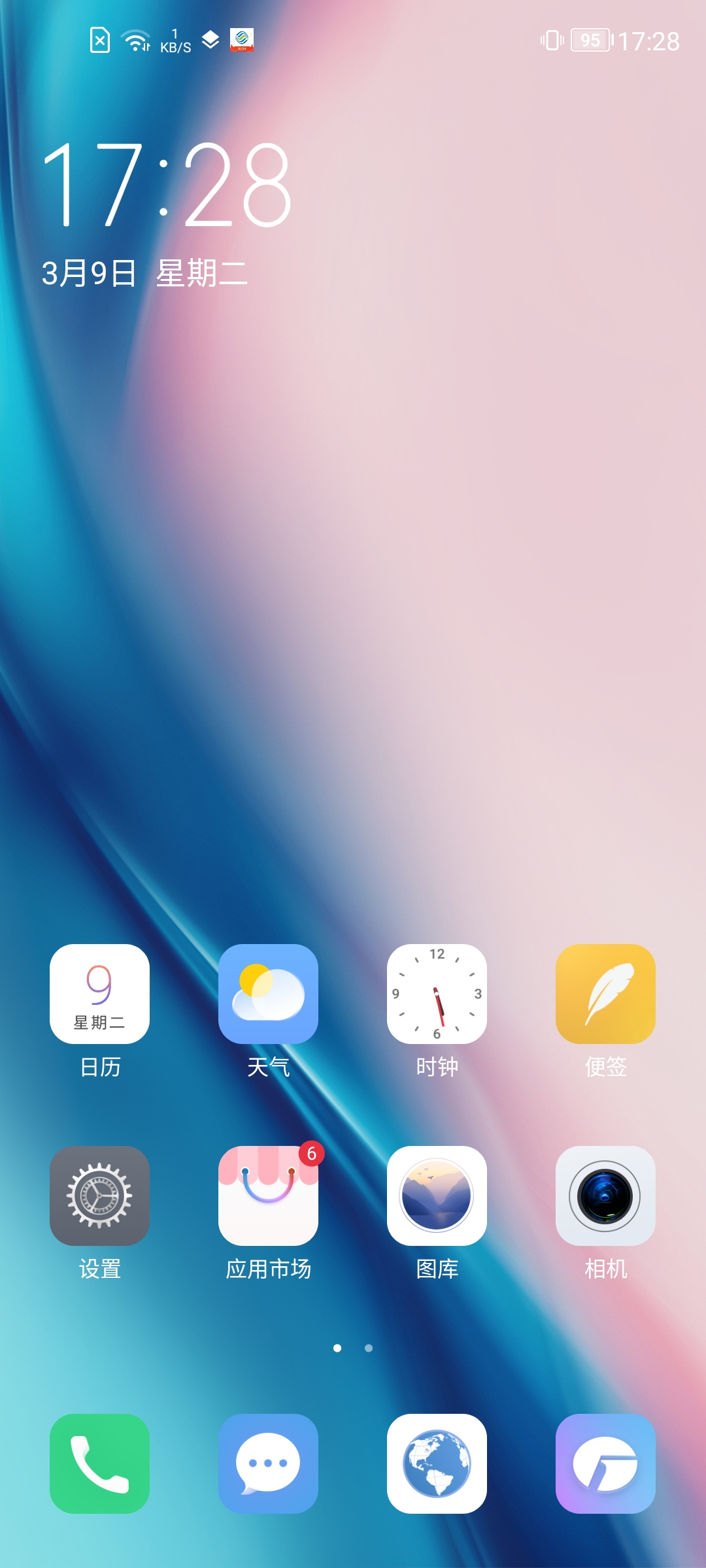Open the 图库 gallery app

coord(437,1196)
